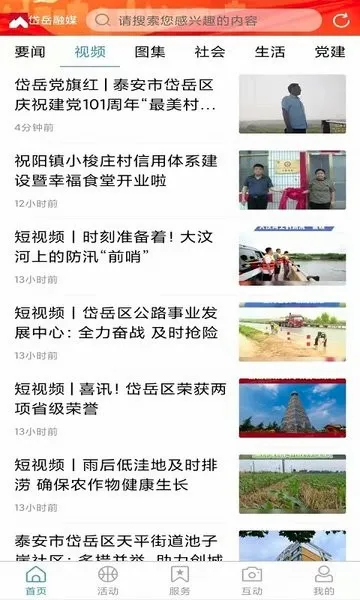
Task: Open the 社会 tab
Action: pos(210,52)
